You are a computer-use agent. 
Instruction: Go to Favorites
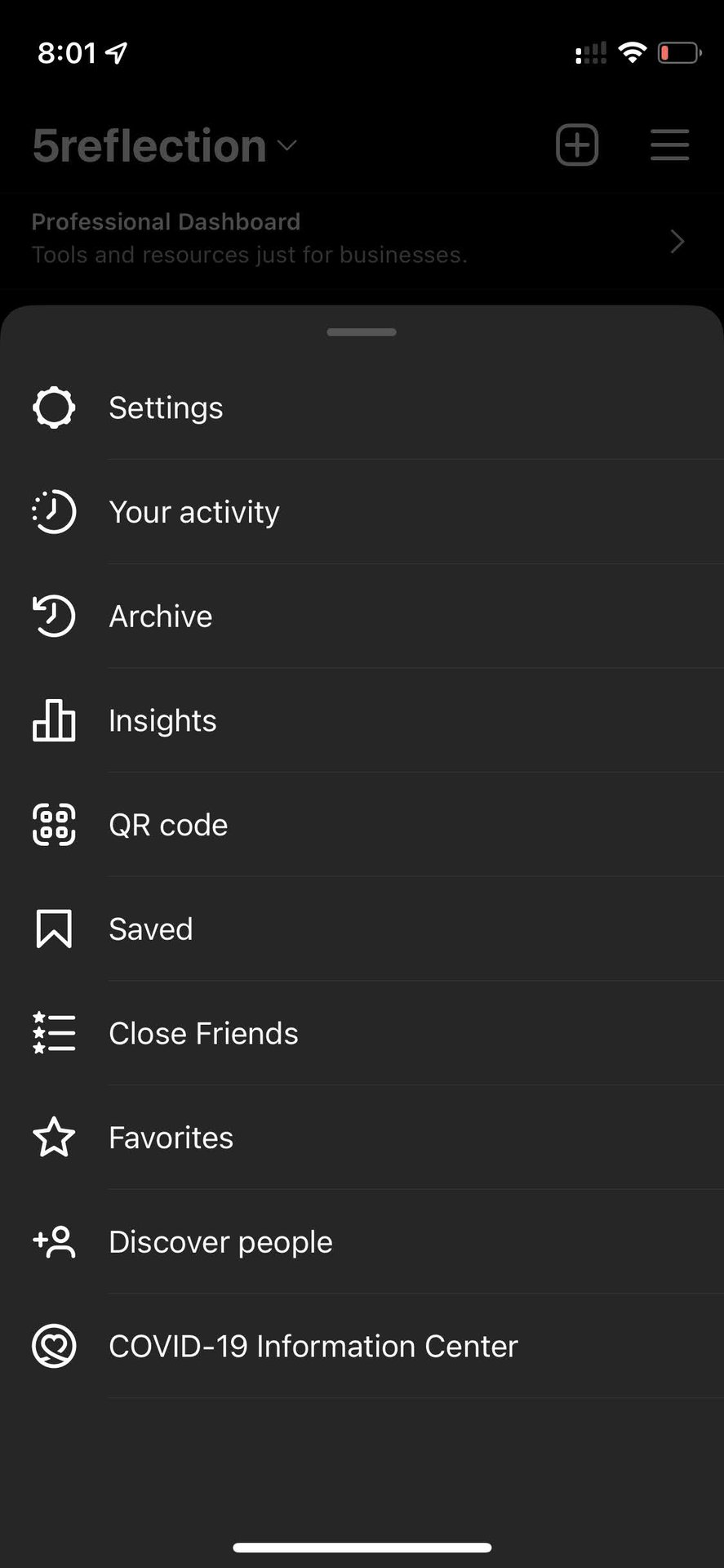(171, 1138)
